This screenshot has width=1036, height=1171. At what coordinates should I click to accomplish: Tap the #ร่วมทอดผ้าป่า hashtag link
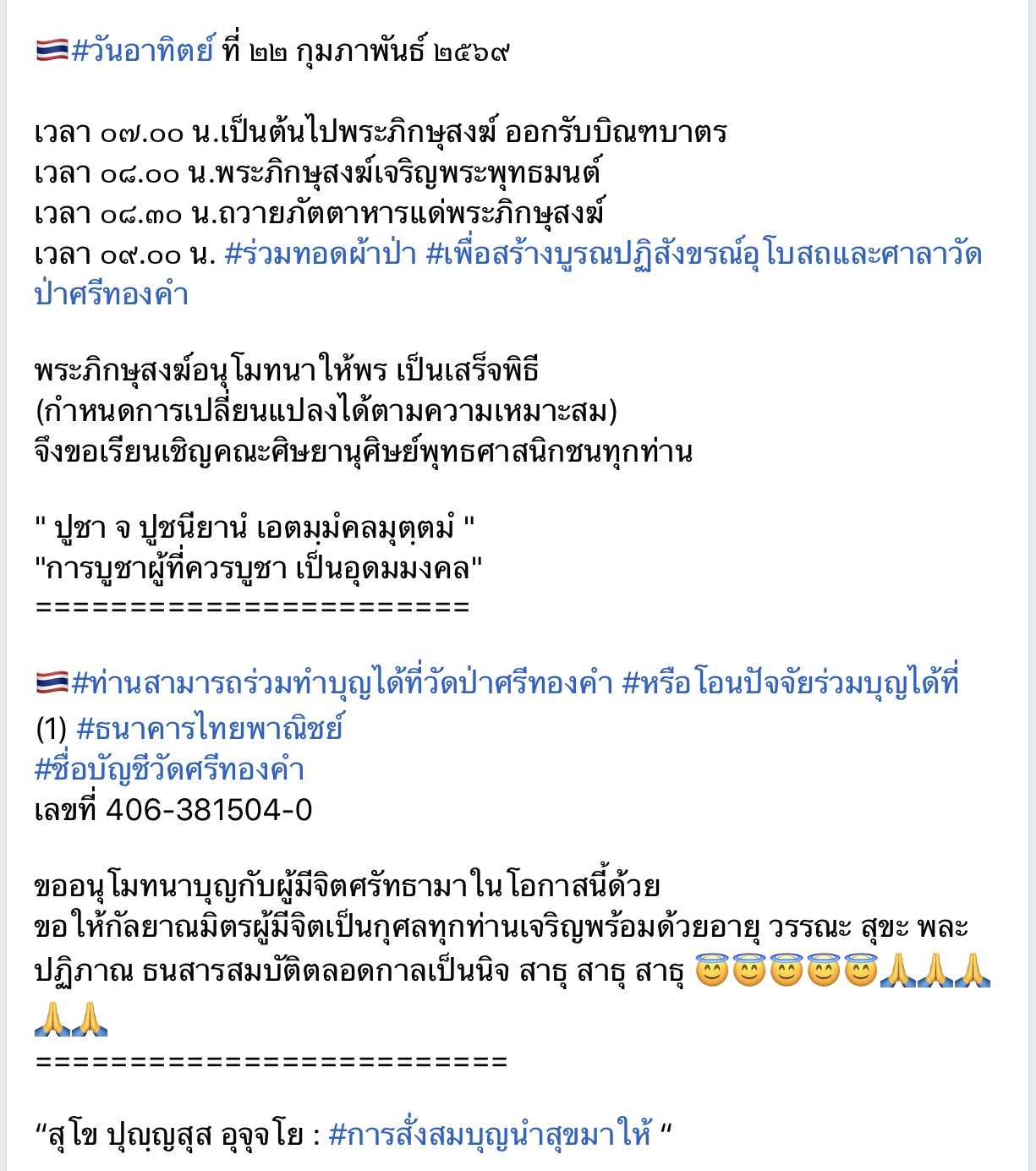click(321, 254)
